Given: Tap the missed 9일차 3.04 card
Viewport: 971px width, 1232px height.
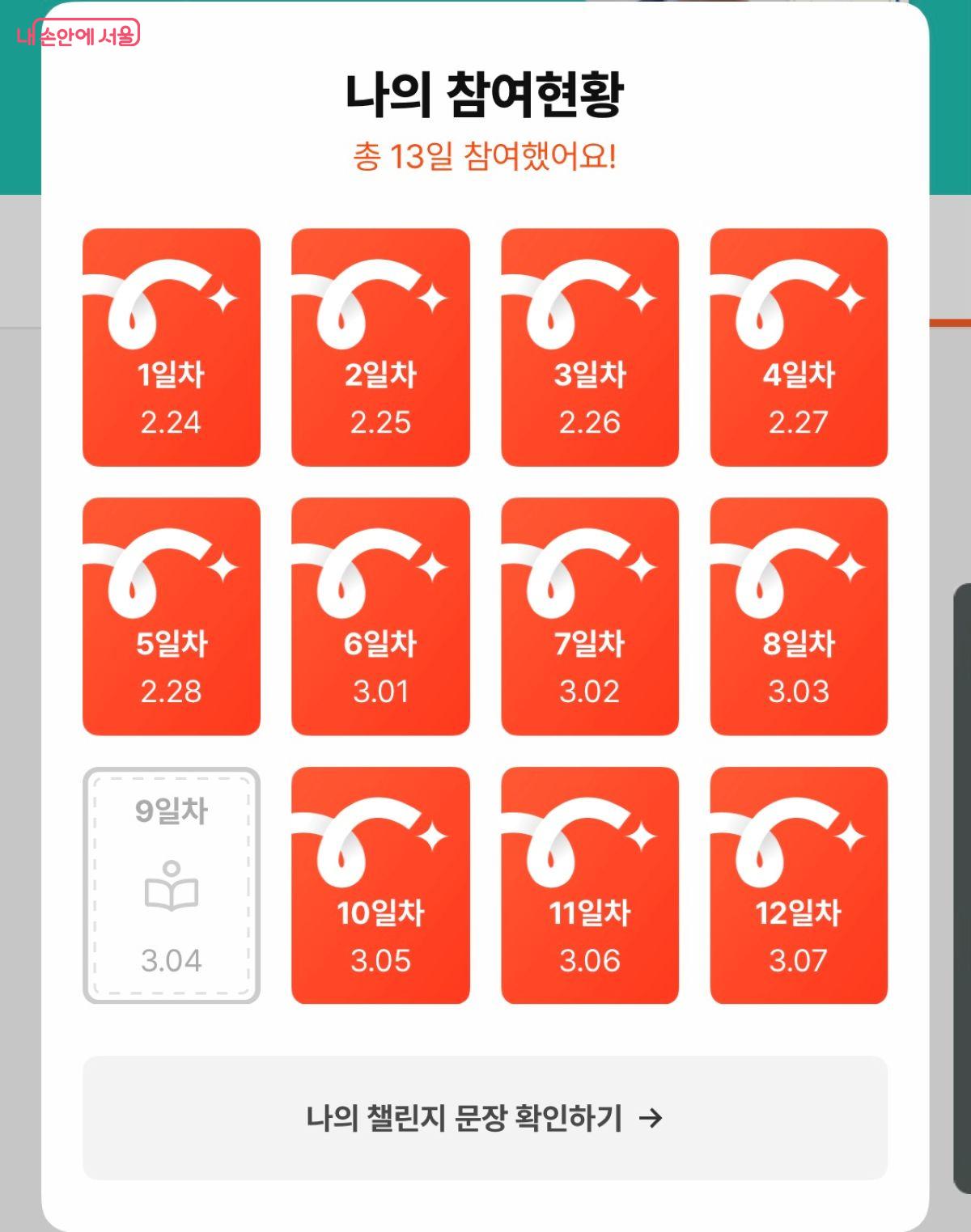Looking at the screenshot, I should coord(172,886).
